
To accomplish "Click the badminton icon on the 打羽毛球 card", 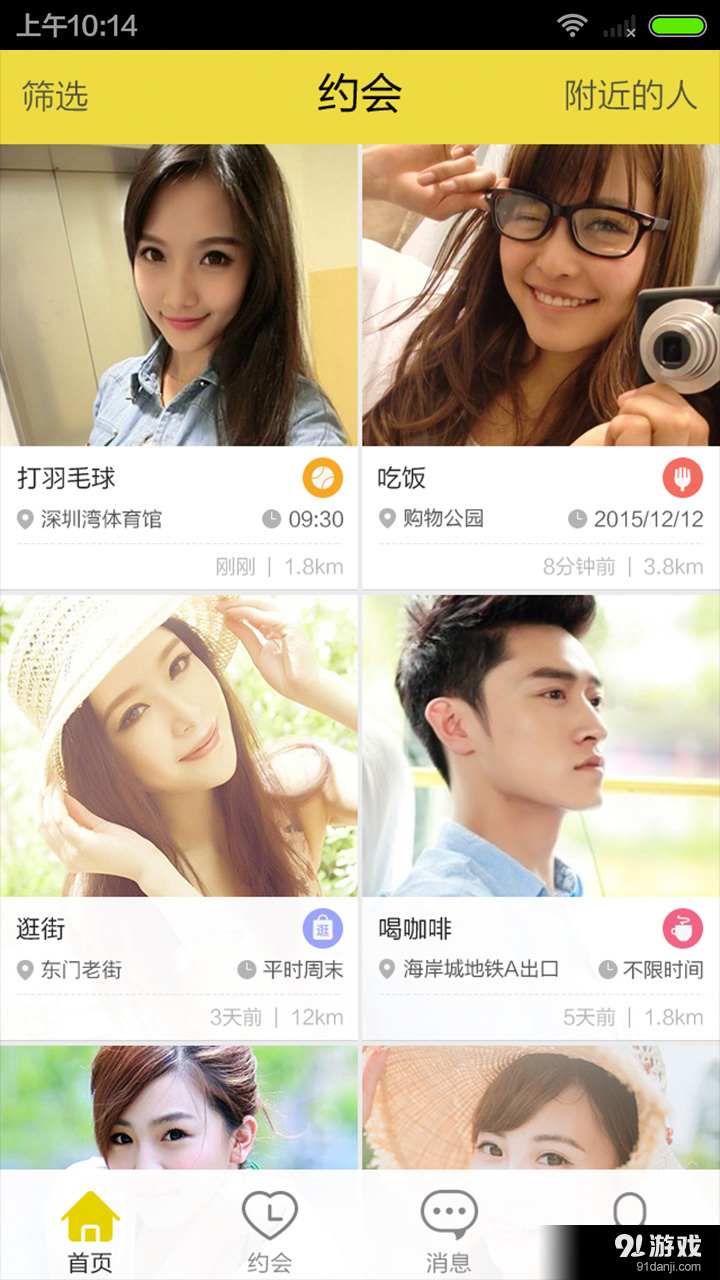I will [x=320, y=478].
